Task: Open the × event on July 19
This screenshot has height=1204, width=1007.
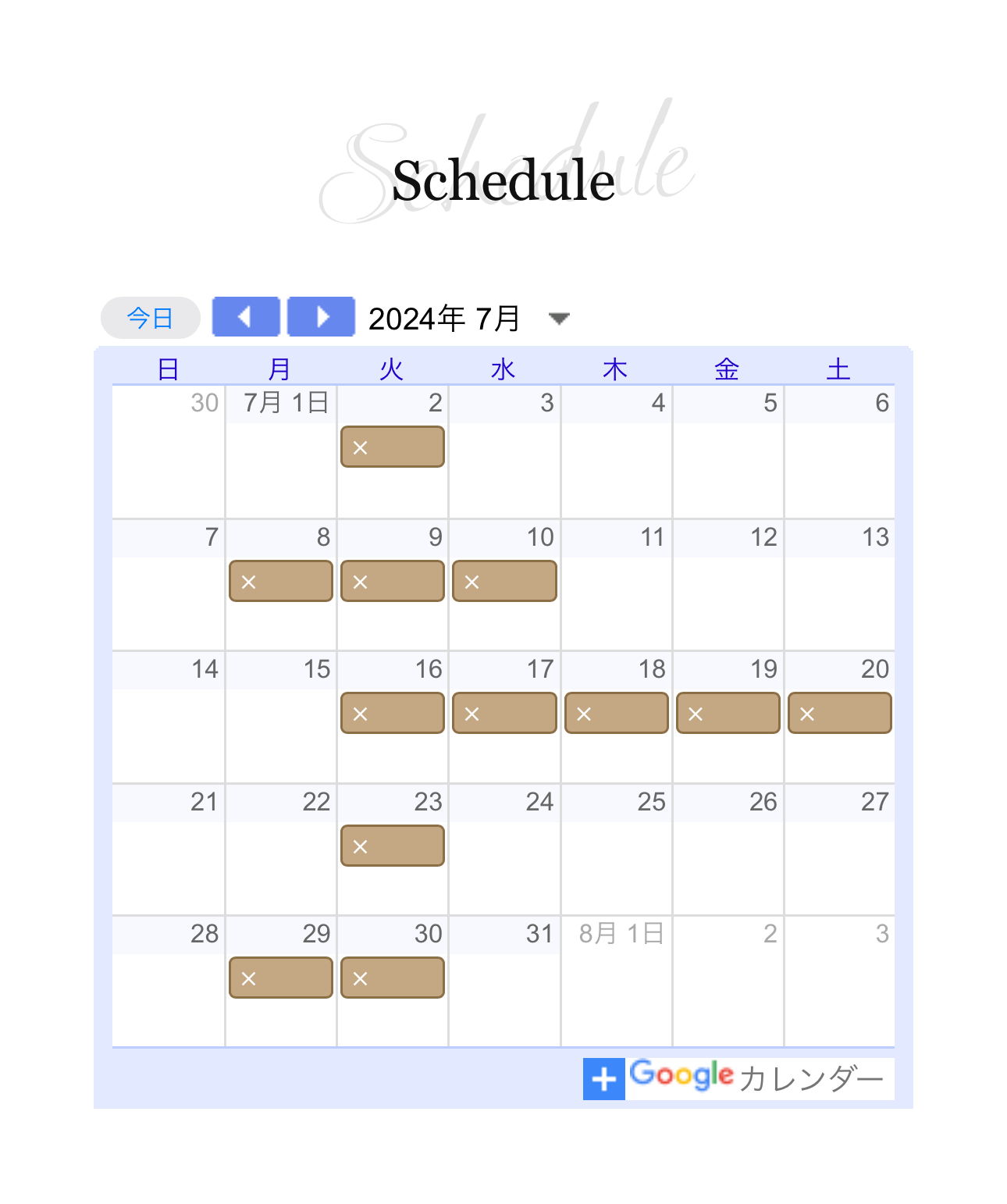Action: point(728,714)
